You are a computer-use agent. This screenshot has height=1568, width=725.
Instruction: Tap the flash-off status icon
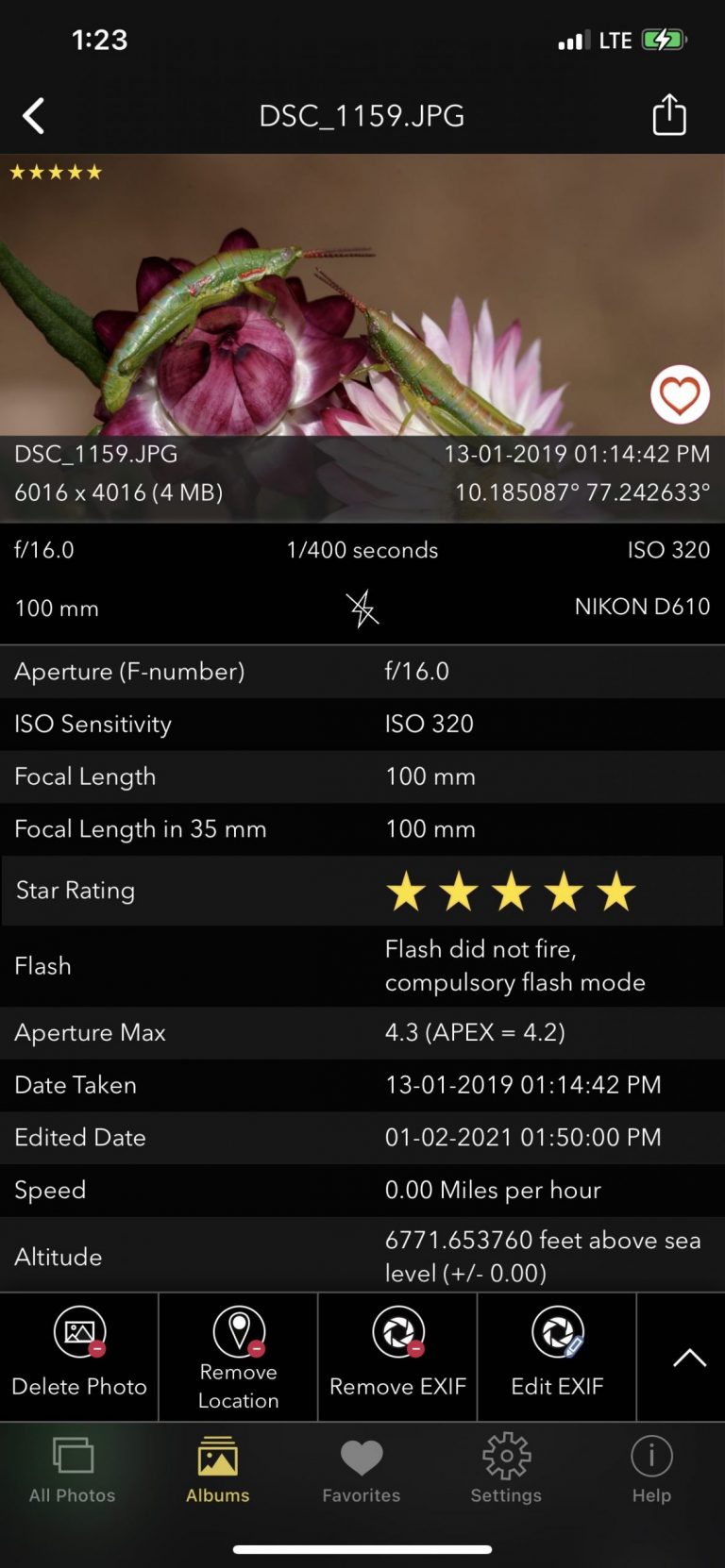coord(362,609)
